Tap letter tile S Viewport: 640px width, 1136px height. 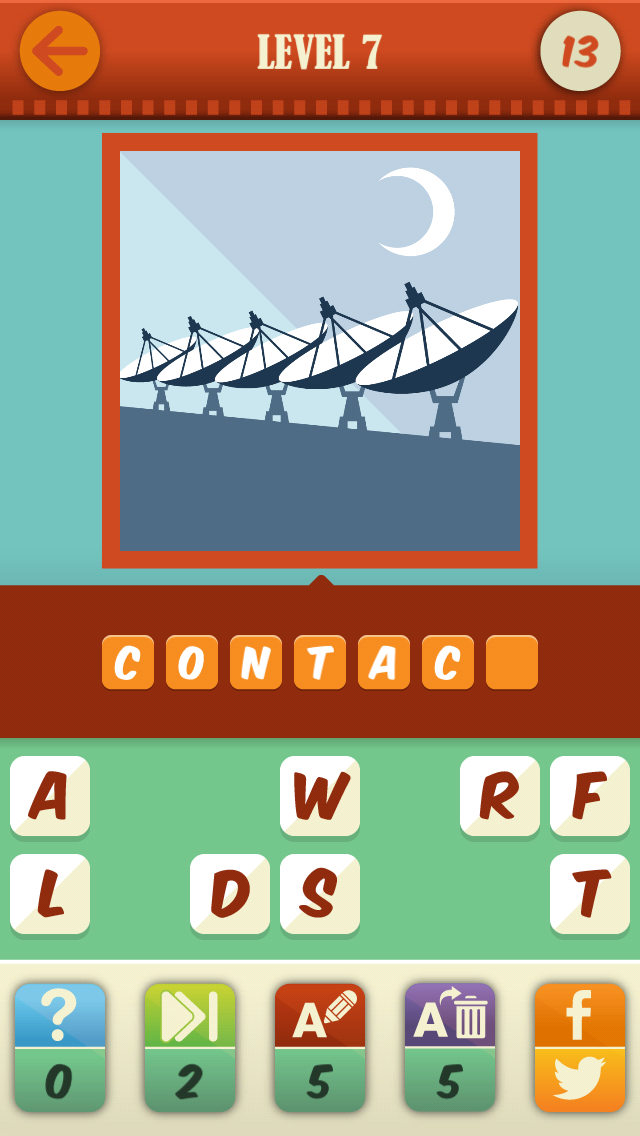(320, 894)
